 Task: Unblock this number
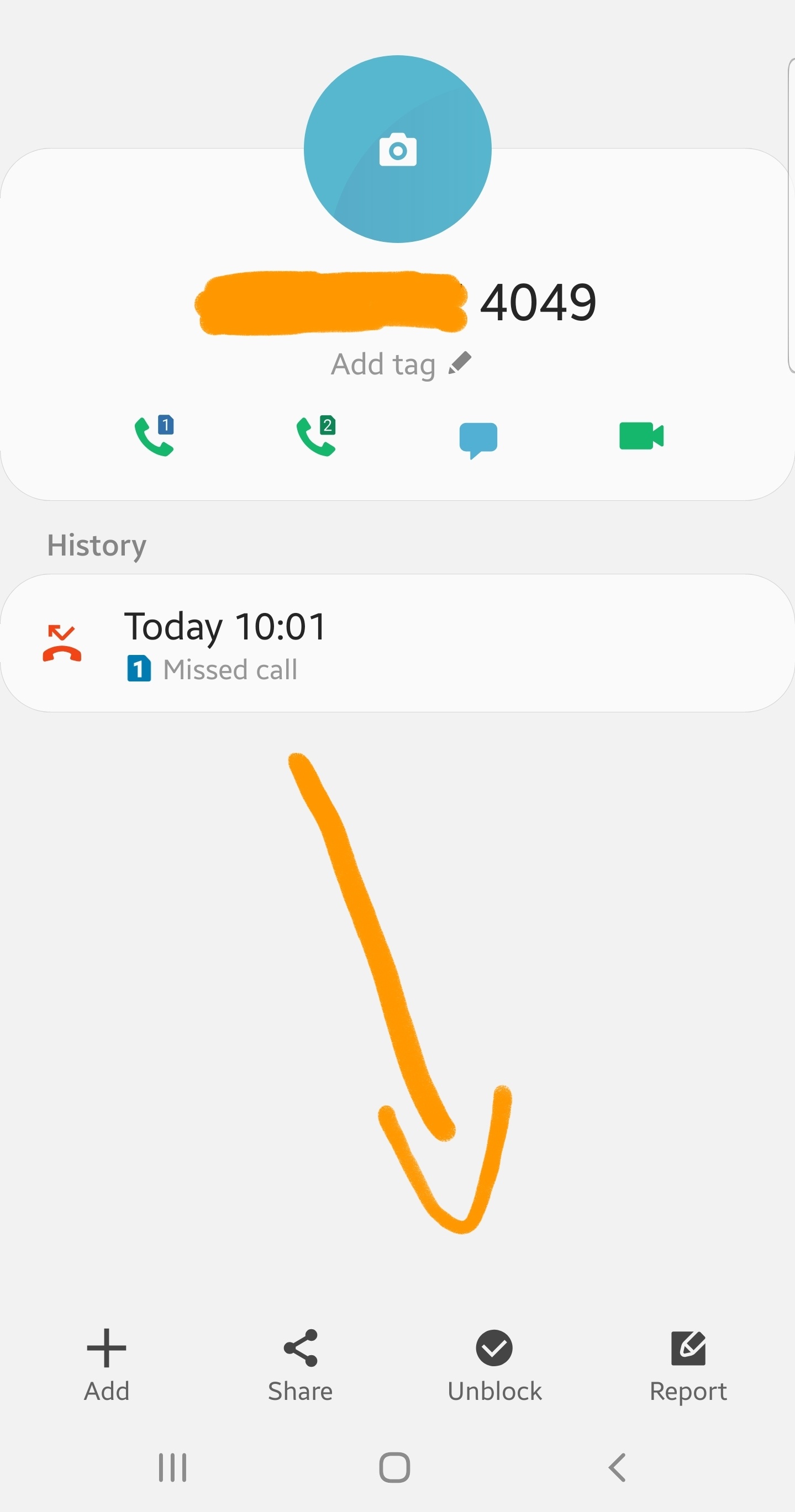coord(494,1366)
